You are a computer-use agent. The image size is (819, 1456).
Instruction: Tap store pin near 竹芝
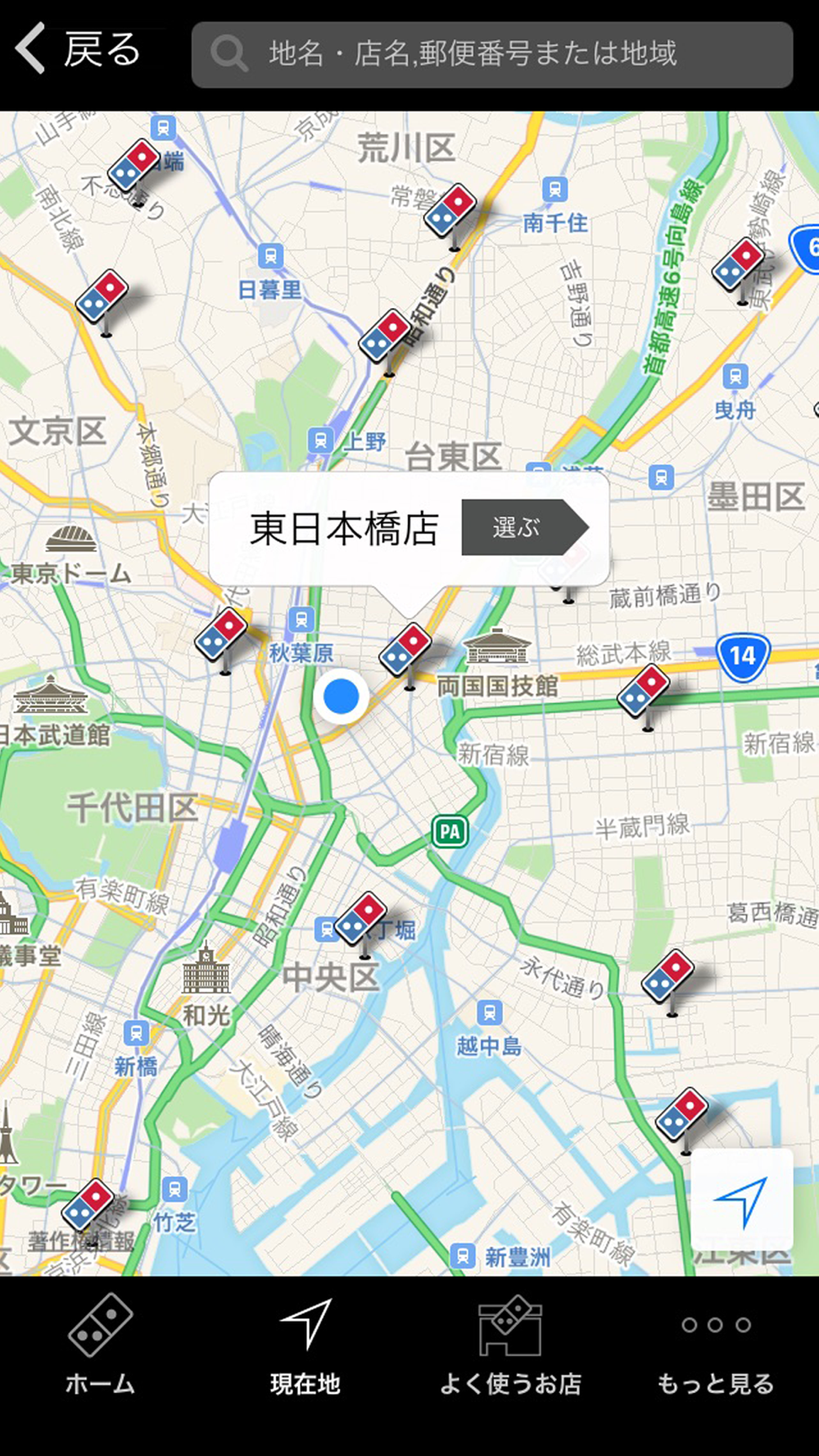click(88, 1209)
